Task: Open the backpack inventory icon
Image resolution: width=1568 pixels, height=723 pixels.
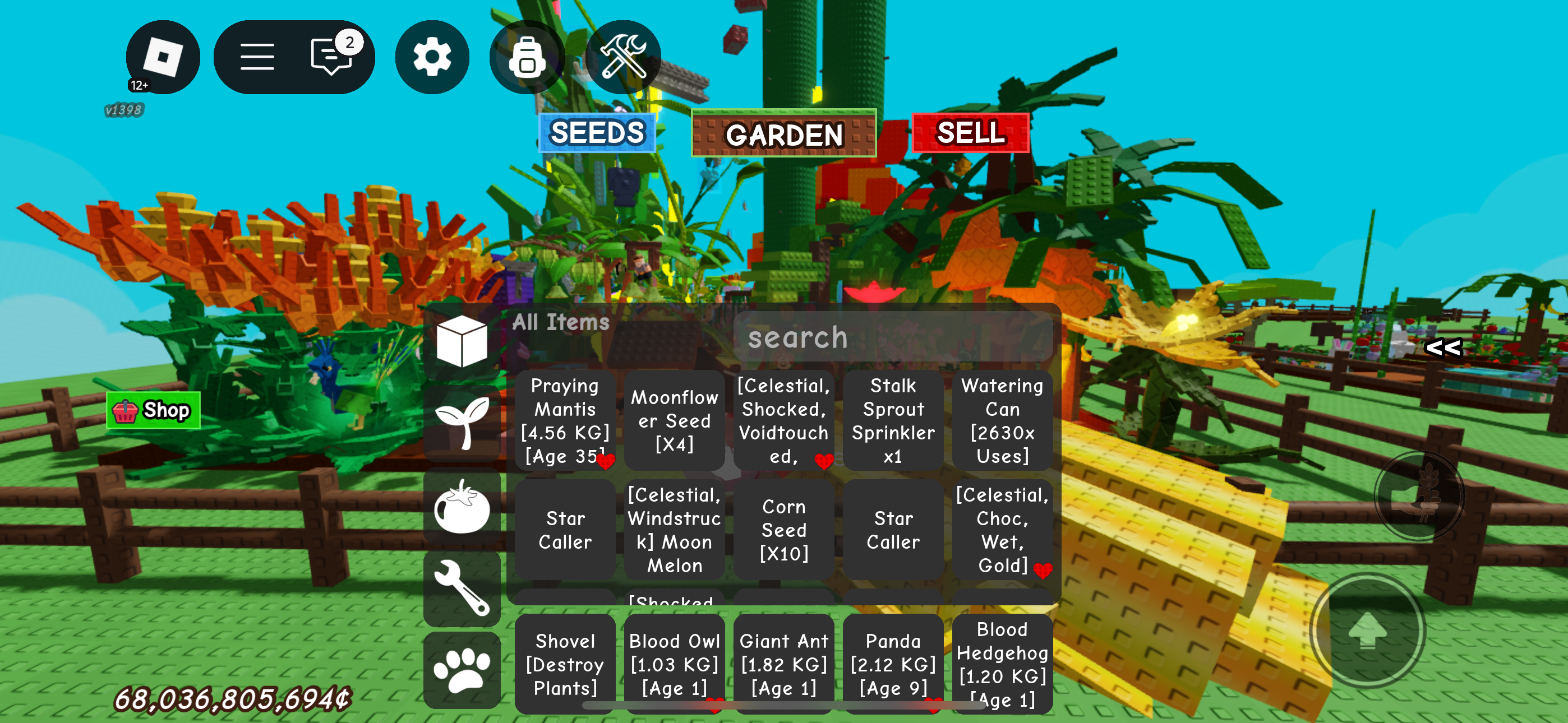Action: click(527, 57)
